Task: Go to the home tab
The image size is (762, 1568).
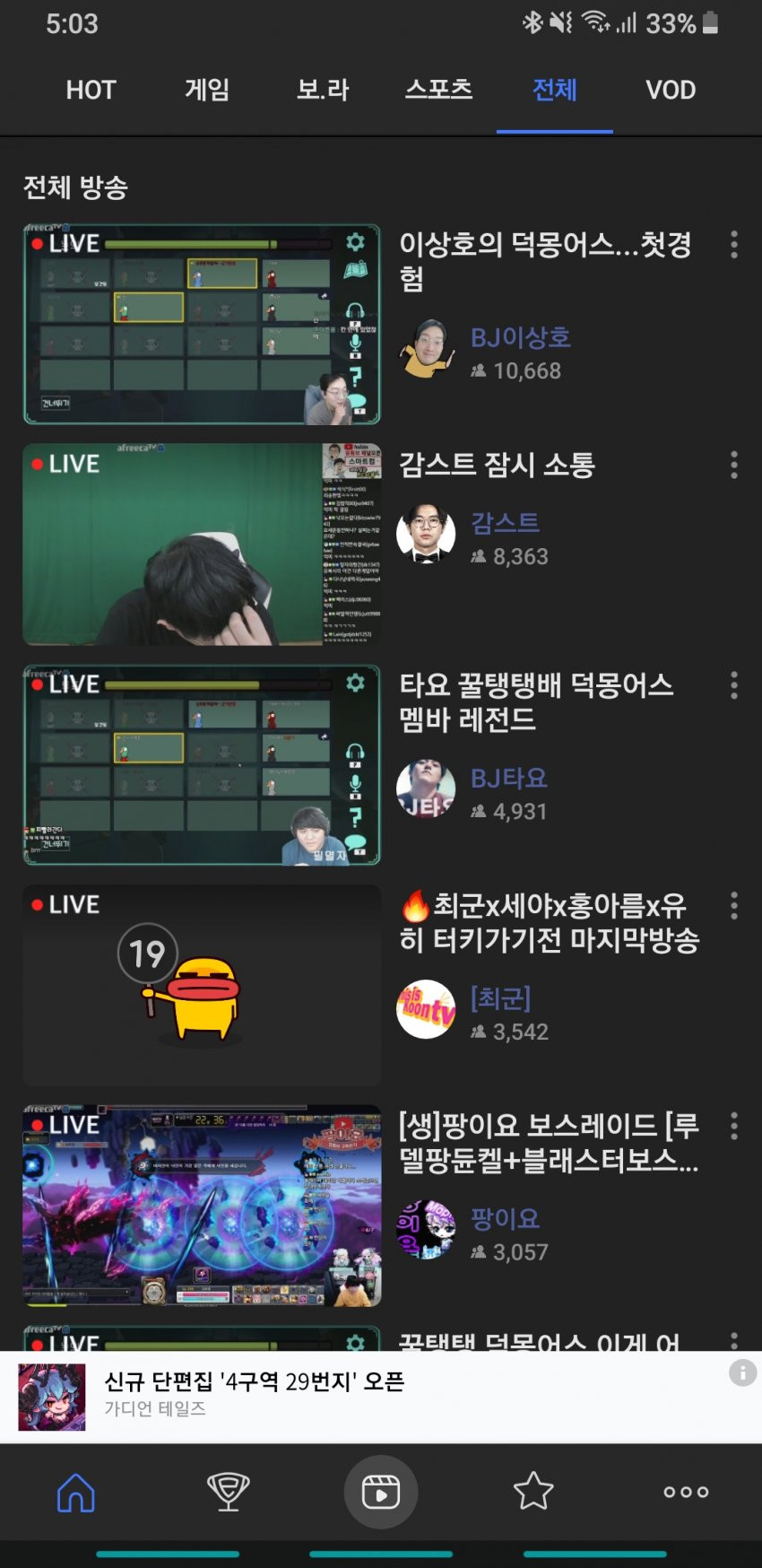Action: click(76, 1493)
